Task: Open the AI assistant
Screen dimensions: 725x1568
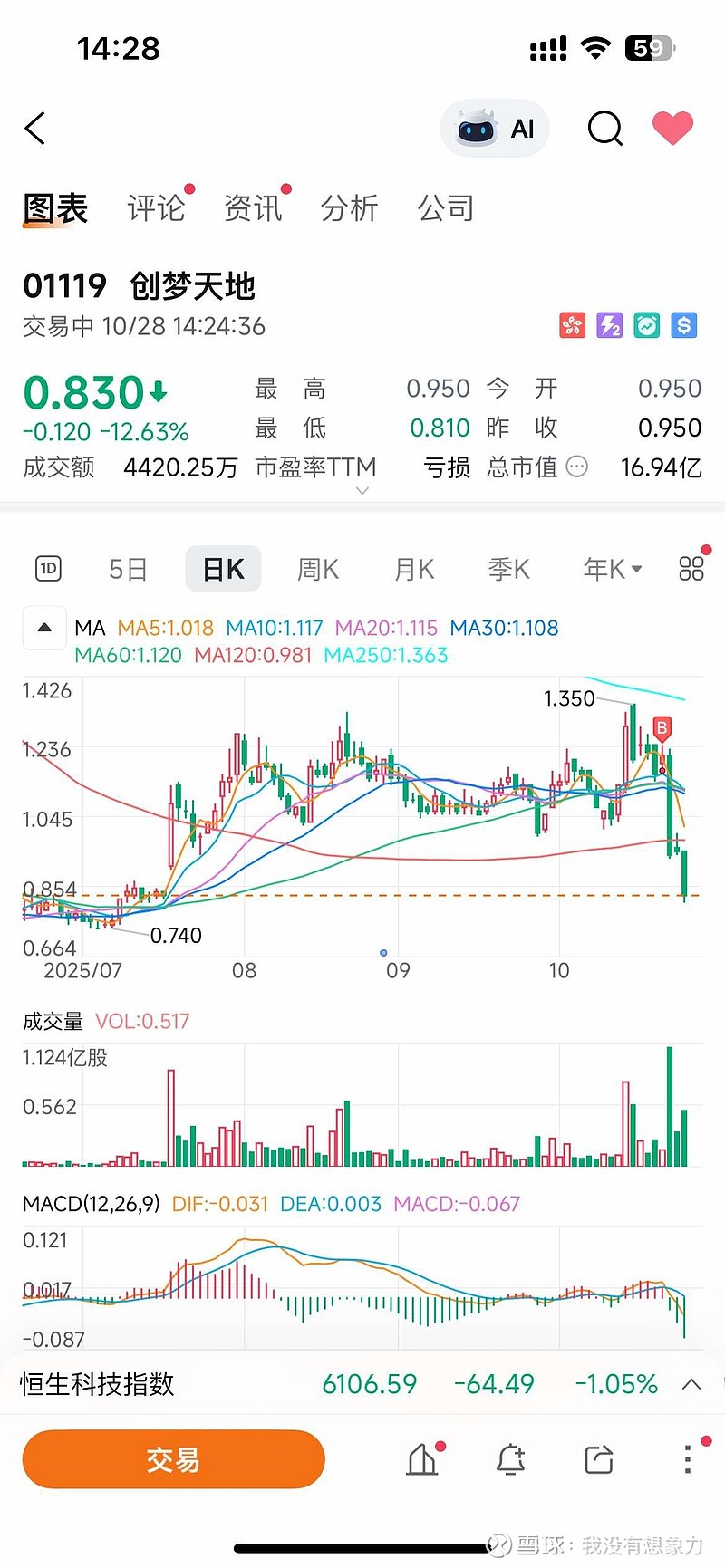Action: tap(495, 128)
